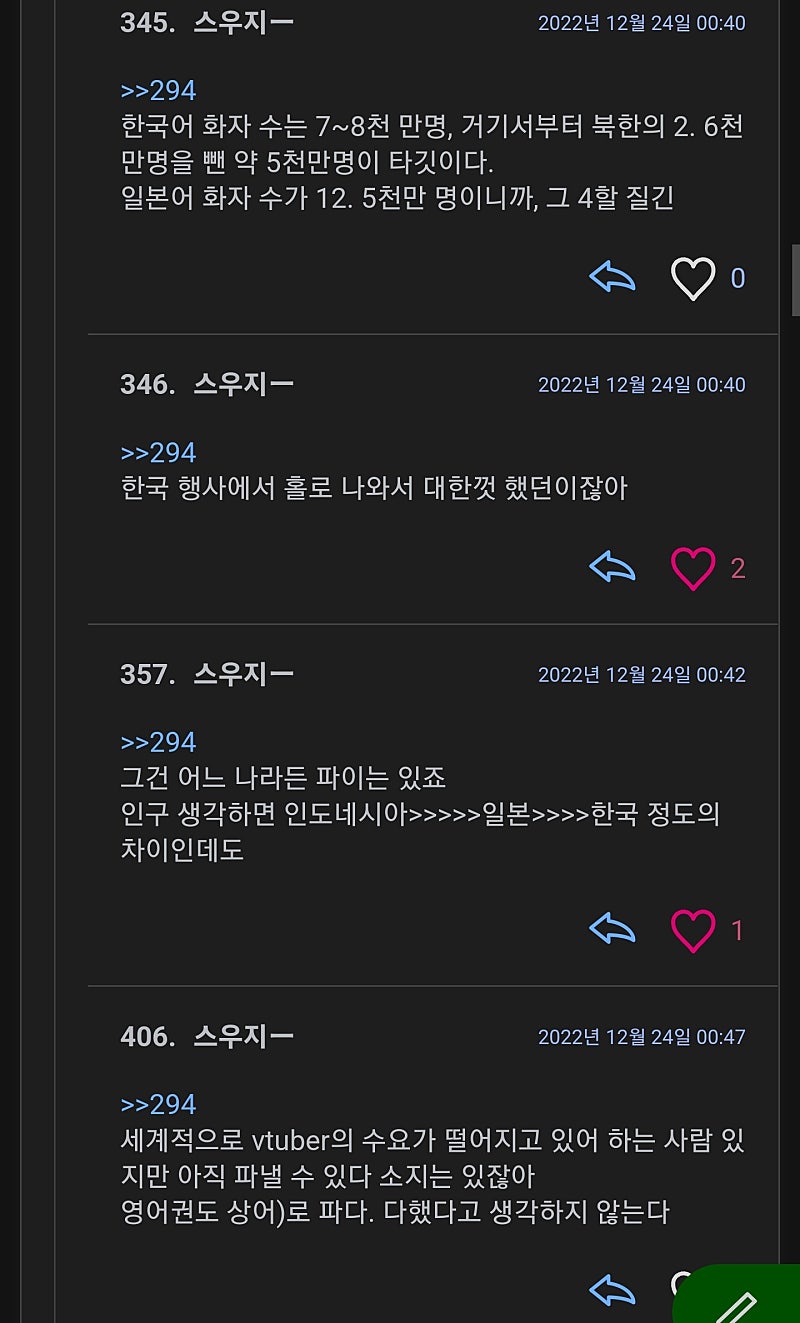The image size is (800, 1323).
Task: Reply to comment 406
Action: 613,1290
